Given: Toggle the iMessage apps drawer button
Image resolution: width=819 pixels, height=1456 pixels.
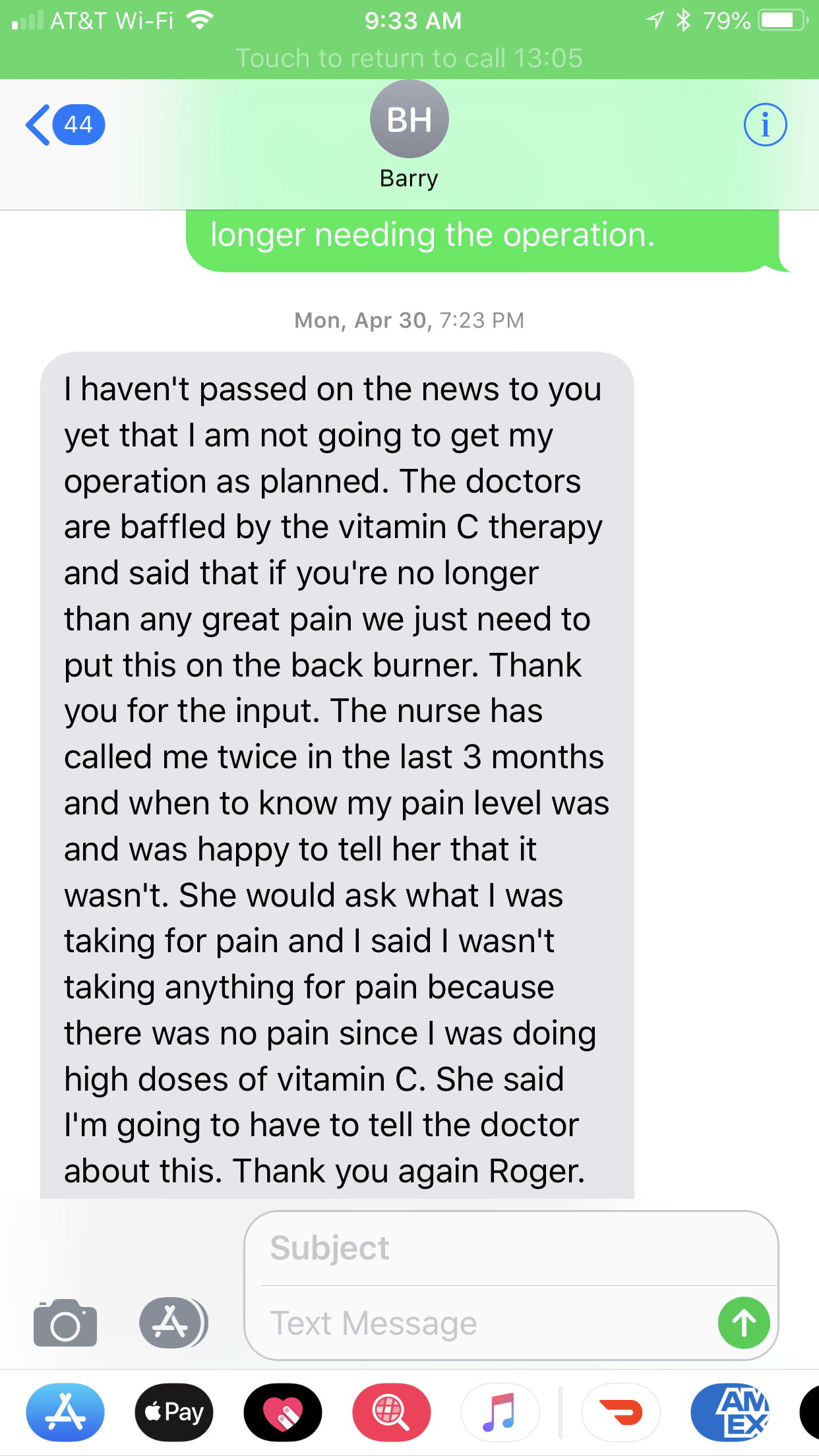Looking at the screenshot, I should point(173,1323).
